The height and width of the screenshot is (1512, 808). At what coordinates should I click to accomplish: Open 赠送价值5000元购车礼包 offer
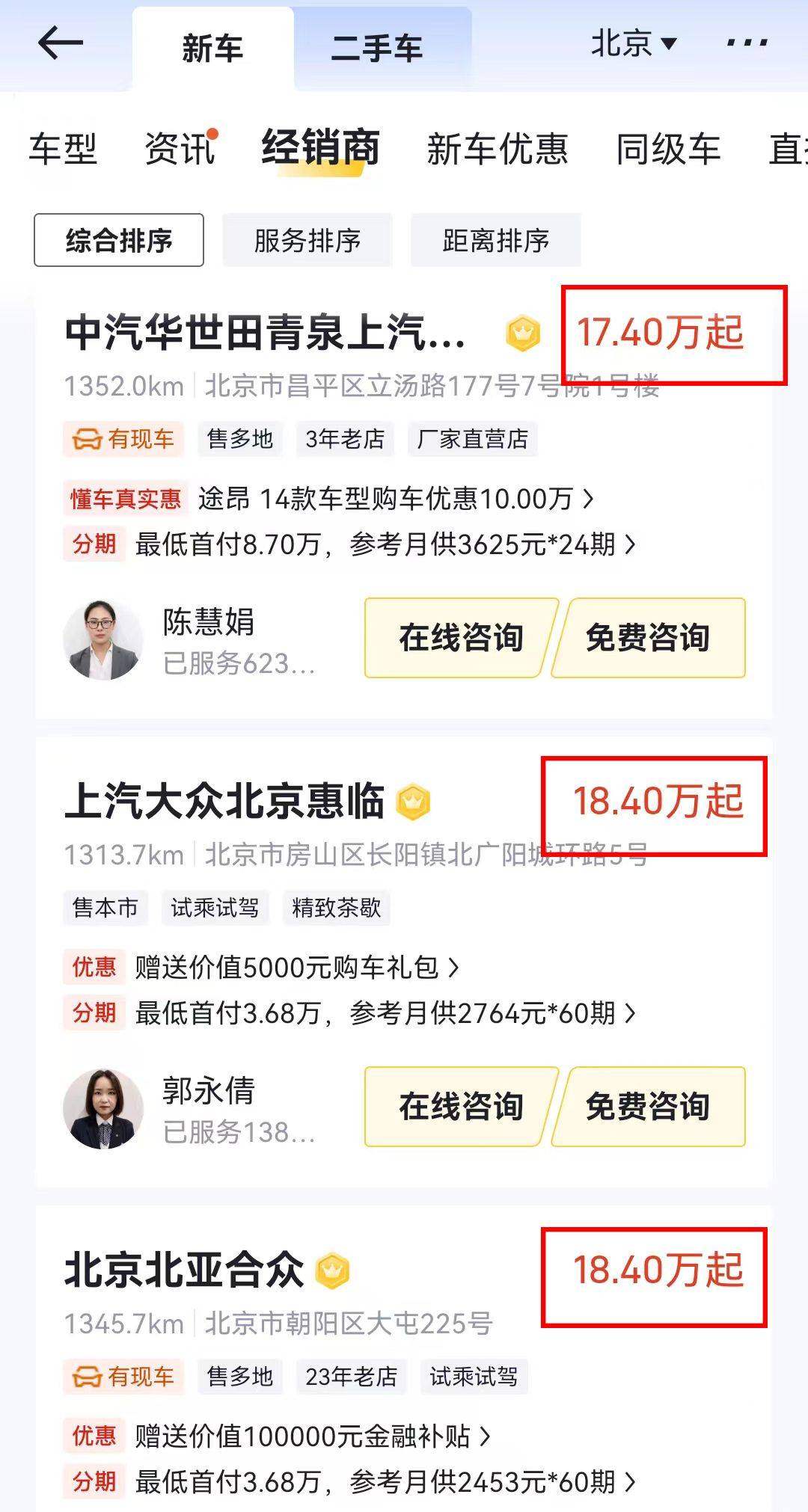pyautogui.click(x=297, y=968)
